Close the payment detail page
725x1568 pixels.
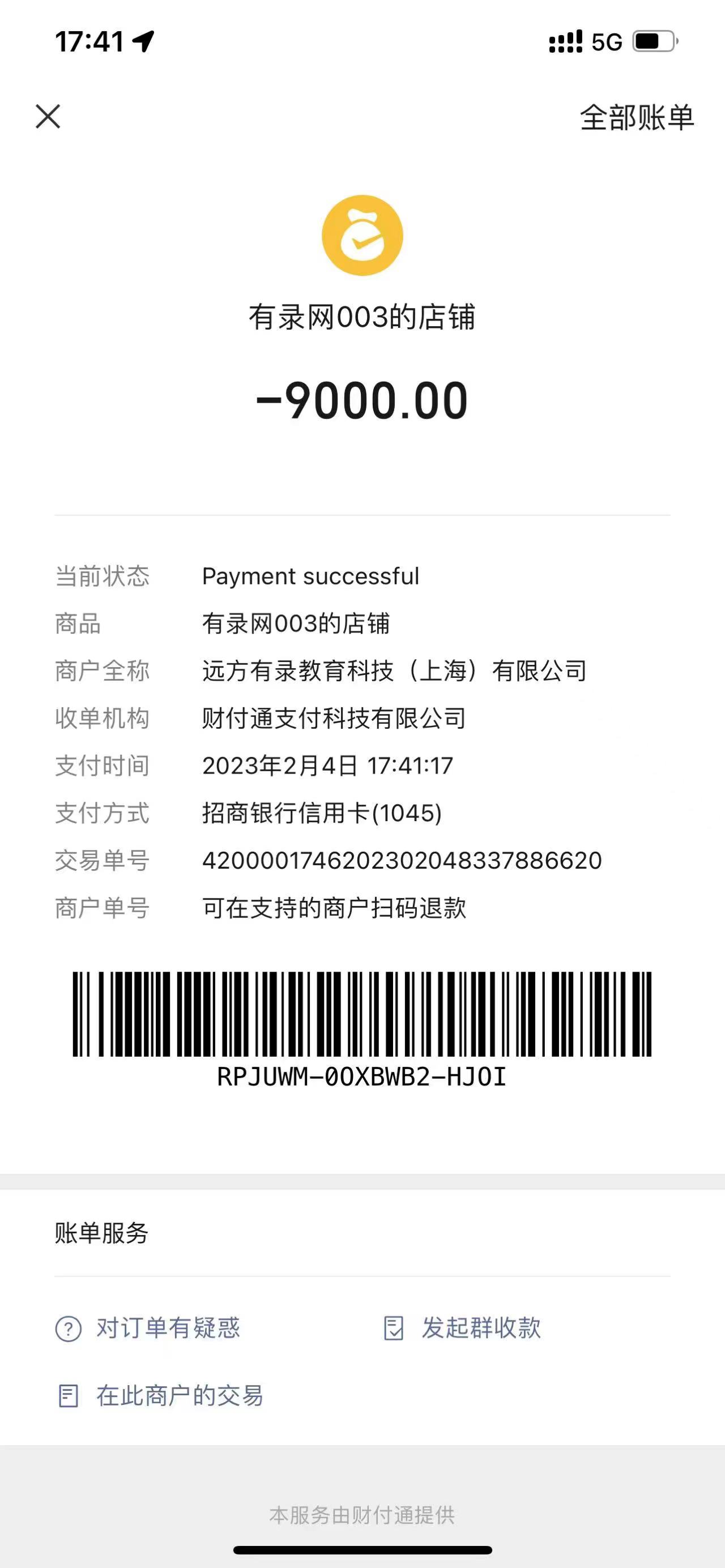(48, 116)
